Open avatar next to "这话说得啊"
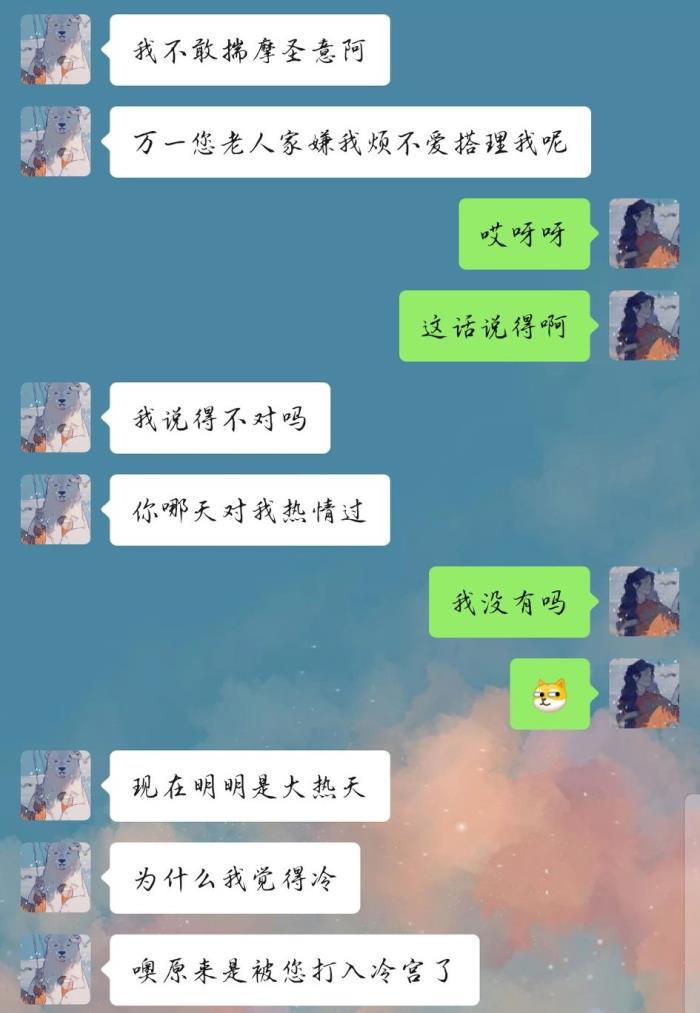700x1013 pixels. [644, 326]
